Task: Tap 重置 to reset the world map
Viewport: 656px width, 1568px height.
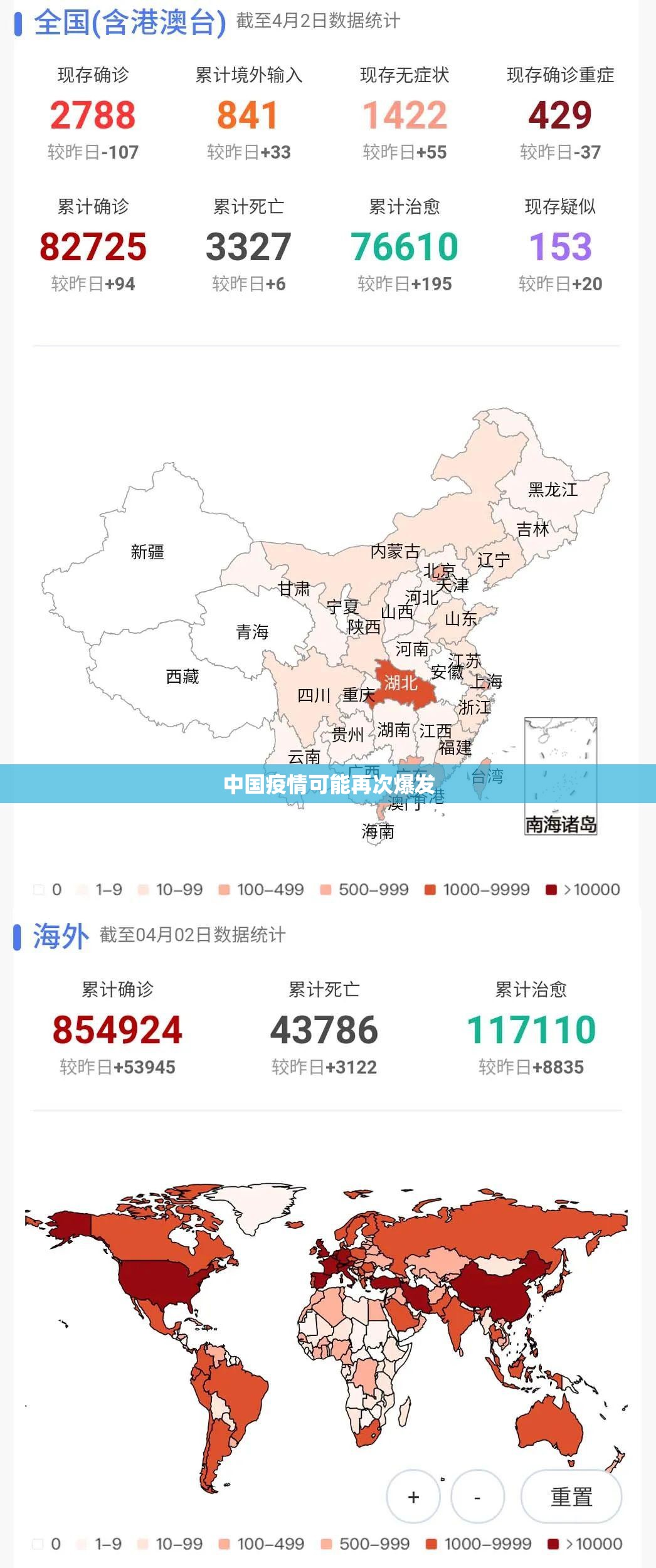Action: (571, 1497)
